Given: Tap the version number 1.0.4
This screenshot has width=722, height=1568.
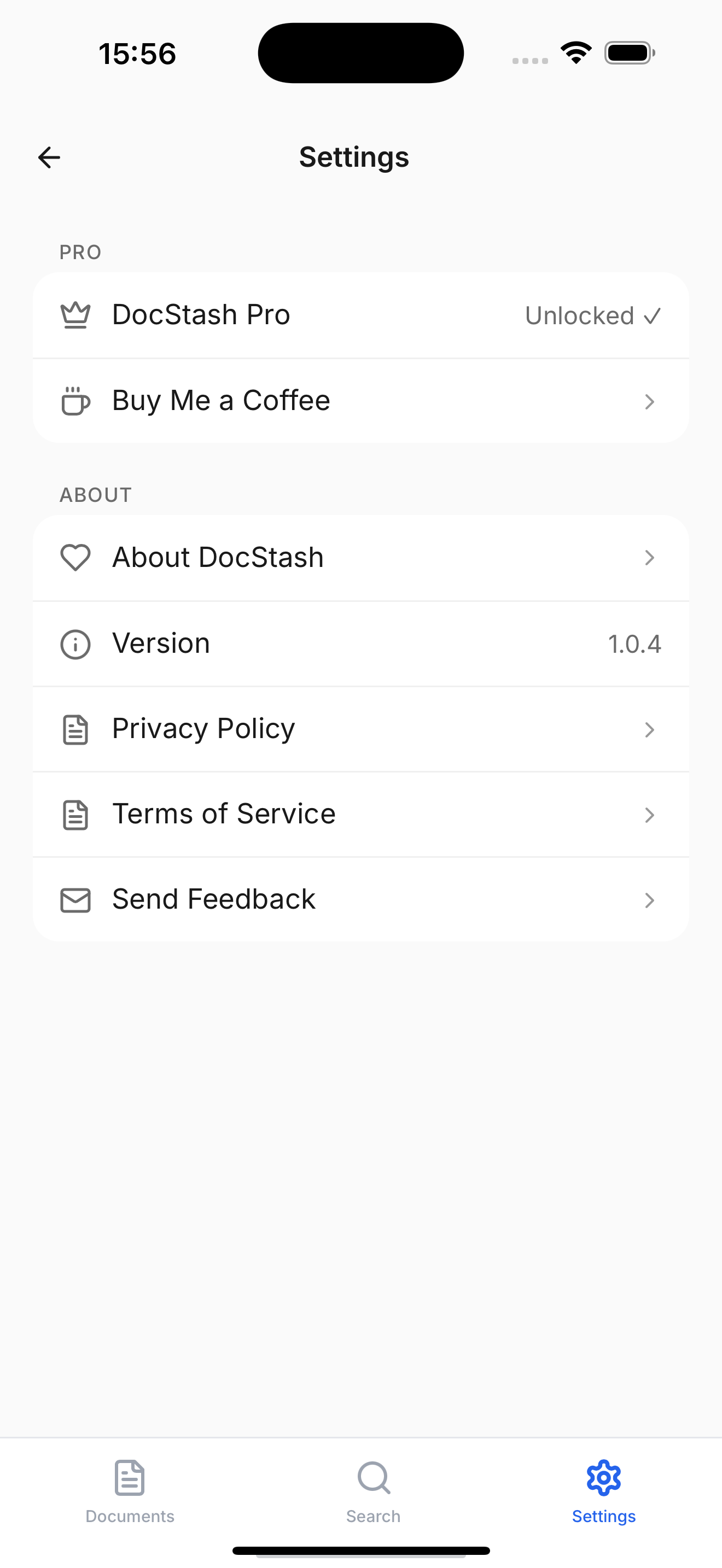Looking at the screenshot, I should [634, 644].
